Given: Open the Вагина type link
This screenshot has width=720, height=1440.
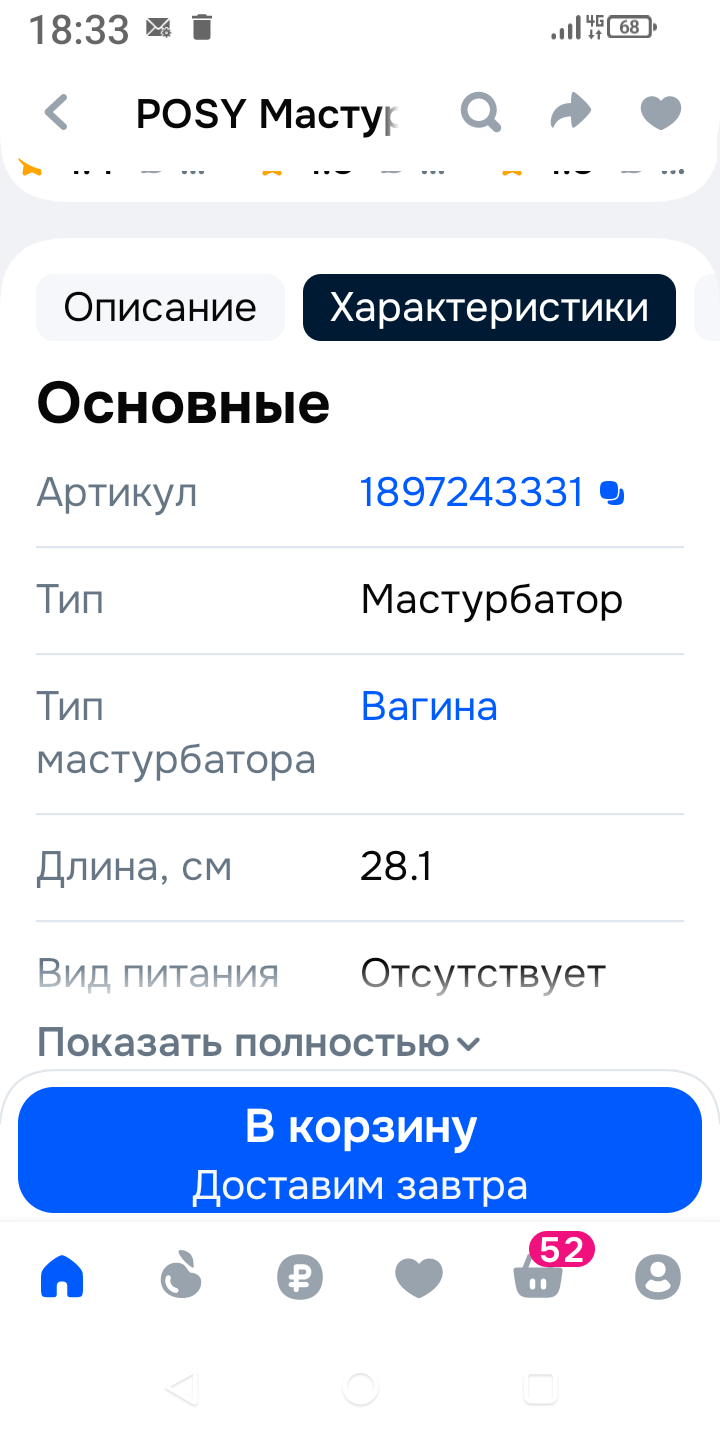Looking at the screenshot, I should (429, 707).
